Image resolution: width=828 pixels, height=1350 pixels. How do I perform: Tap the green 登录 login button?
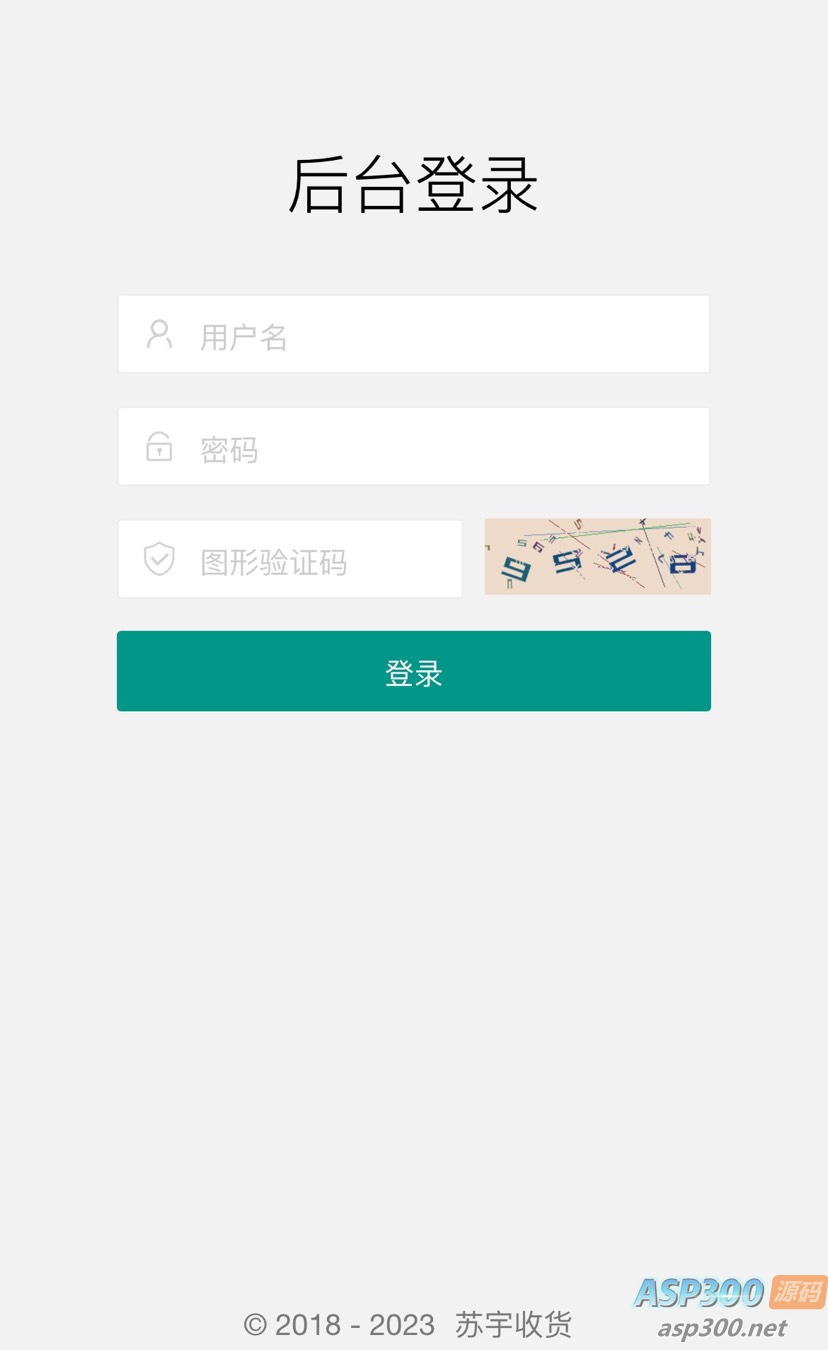(413, 671)
